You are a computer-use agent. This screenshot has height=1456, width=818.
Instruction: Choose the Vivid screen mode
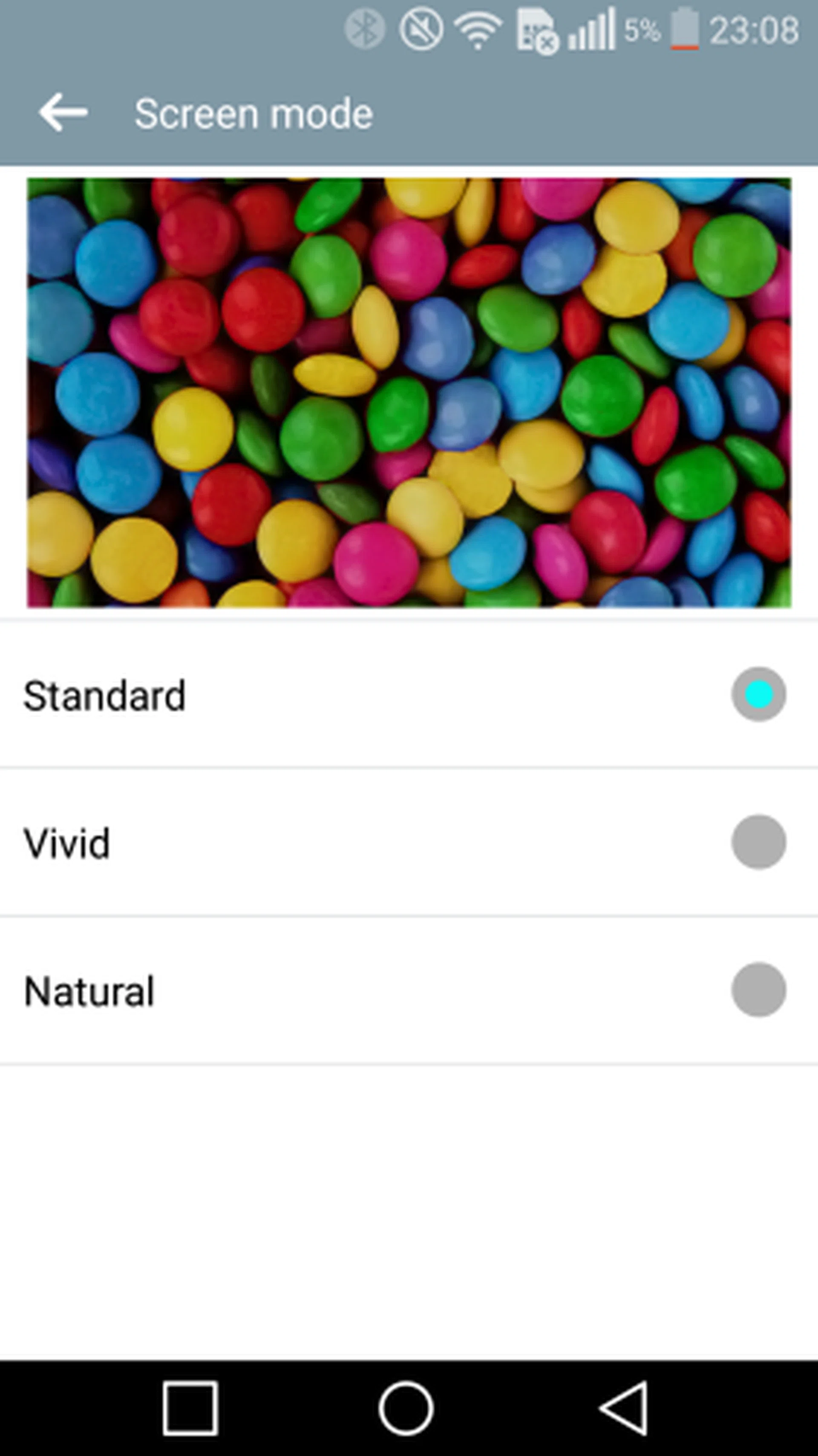pyautogui.click(x=758, y=842)
